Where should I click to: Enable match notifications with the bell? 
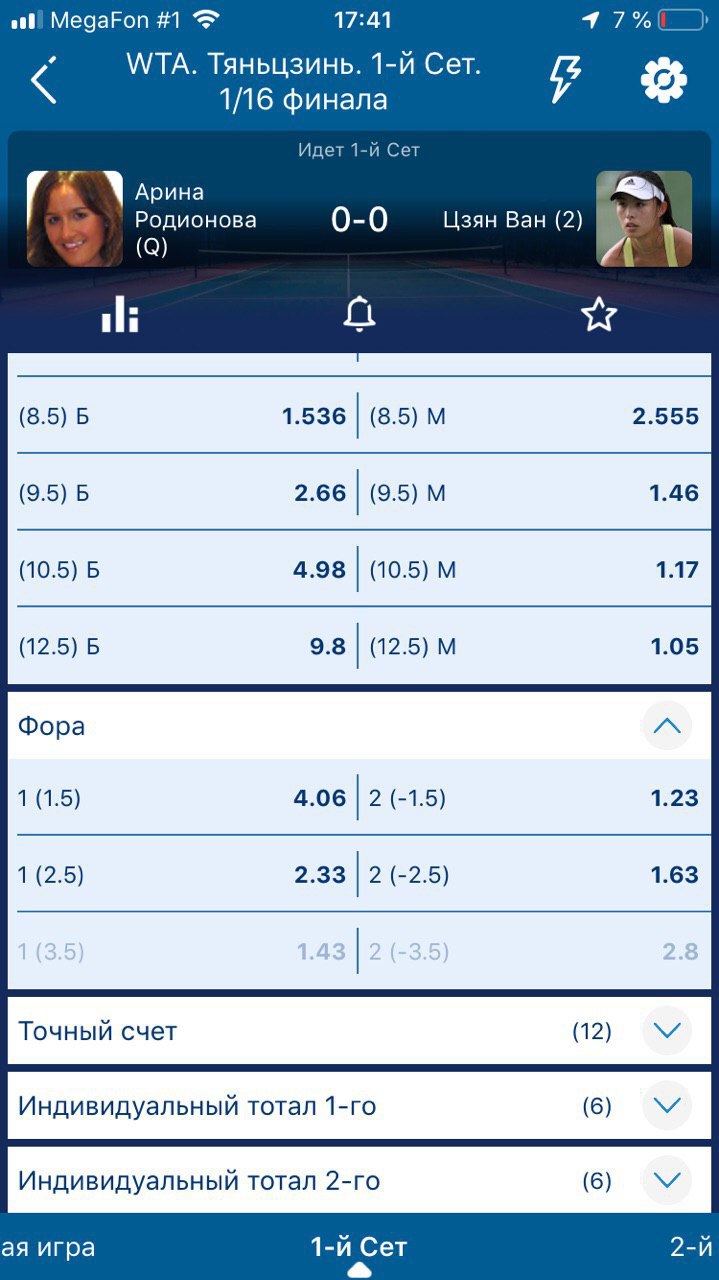pos(359,315)
